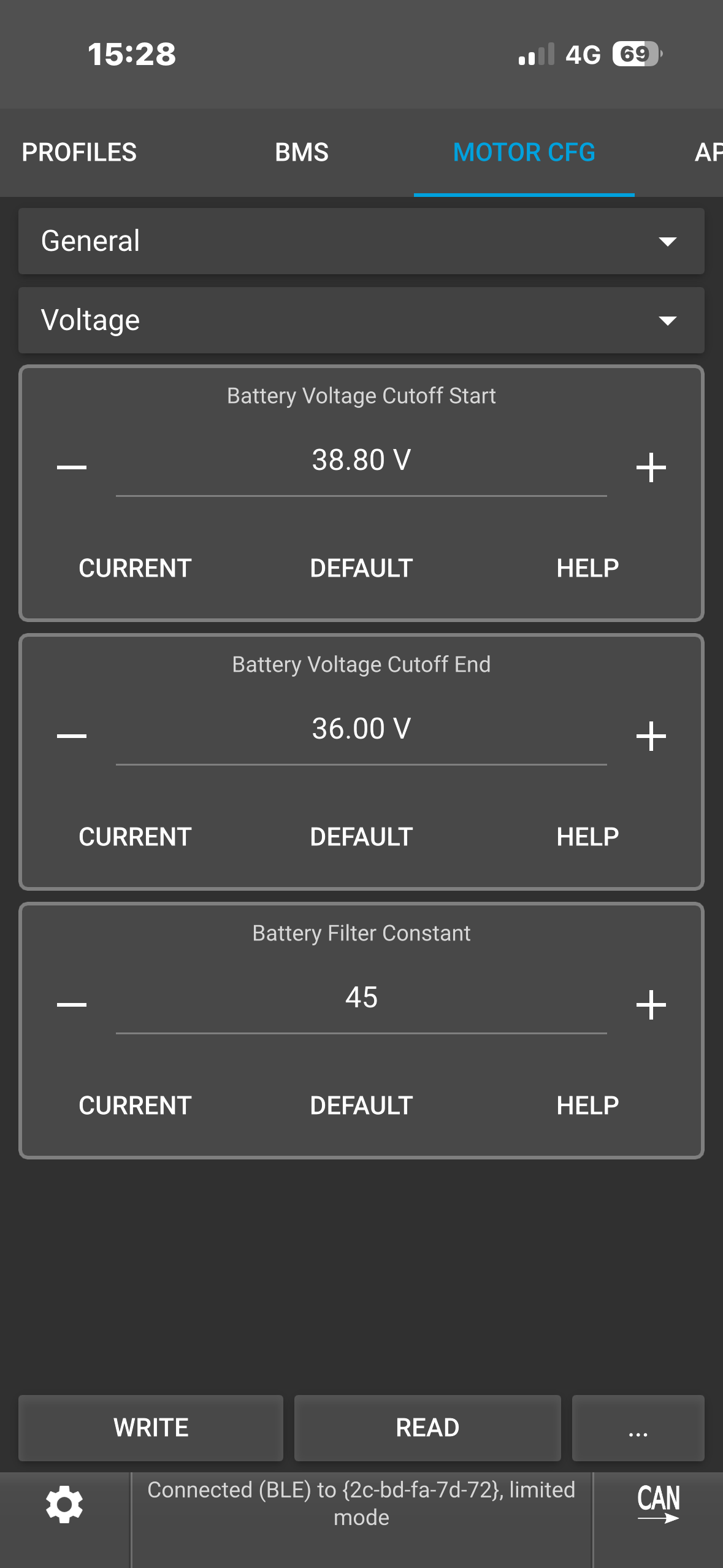Read CURRENT value for Cutoff Start
The image size is (723, 1568).
pos(135,568)
